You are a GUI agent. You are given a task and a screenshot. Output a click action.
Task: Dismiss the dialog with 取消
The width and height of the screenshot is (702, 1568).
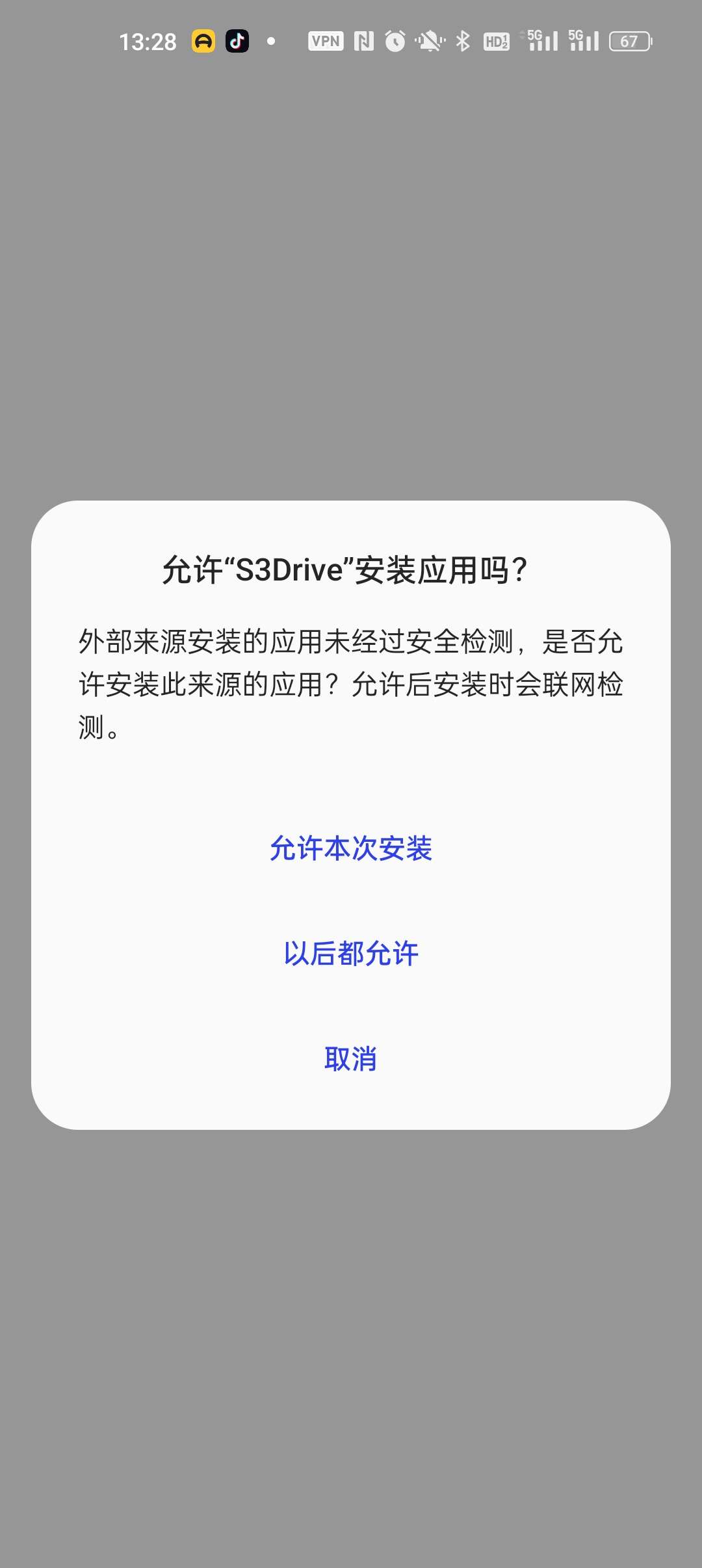tap(351, 1059)
